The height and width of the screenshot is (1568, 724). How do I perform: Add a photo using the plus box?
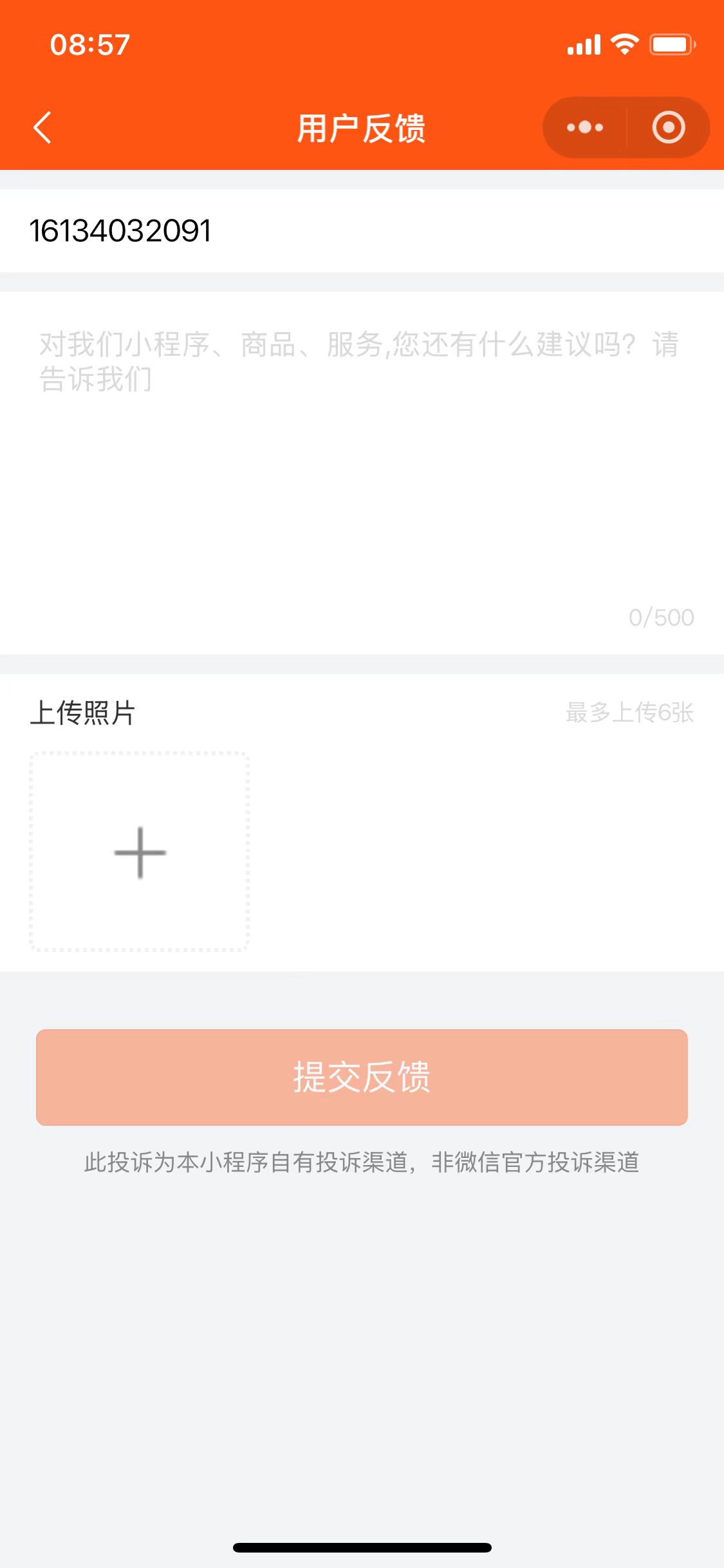pos(140,852)
